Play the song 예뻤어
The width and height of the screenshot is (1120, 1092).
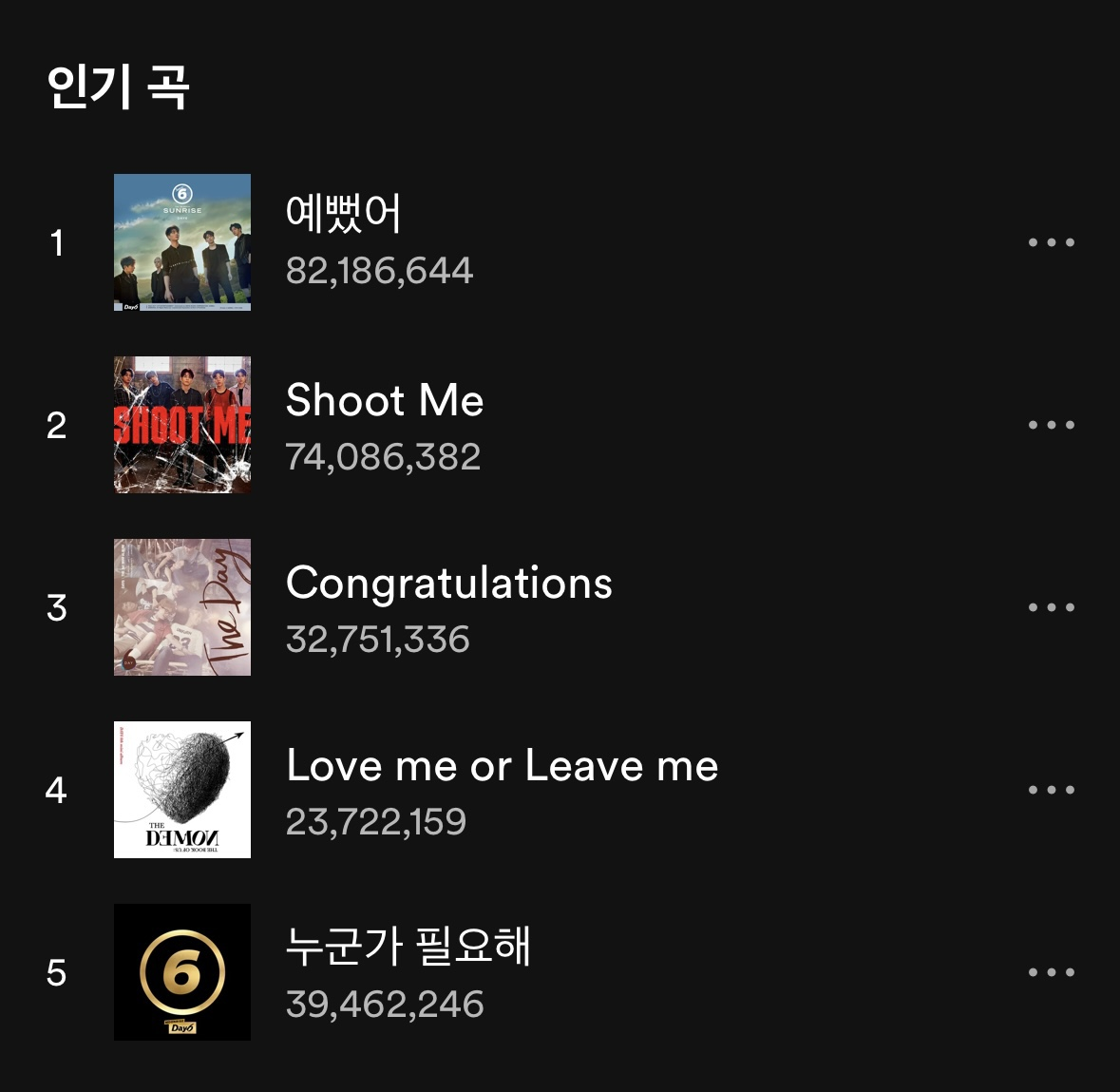[343, 213]
